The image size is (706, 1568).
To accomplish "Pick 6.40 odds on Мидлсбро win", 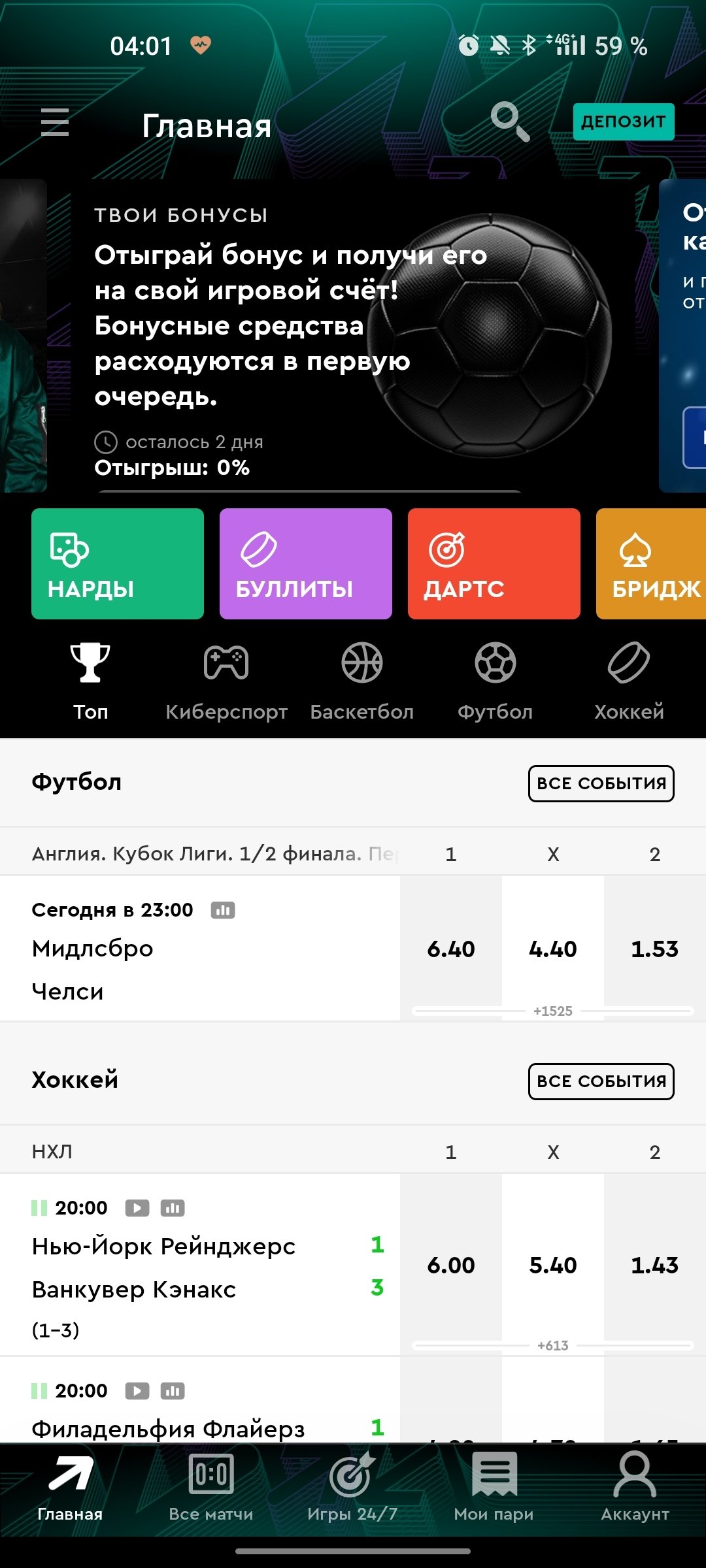I will click(451, 949).
